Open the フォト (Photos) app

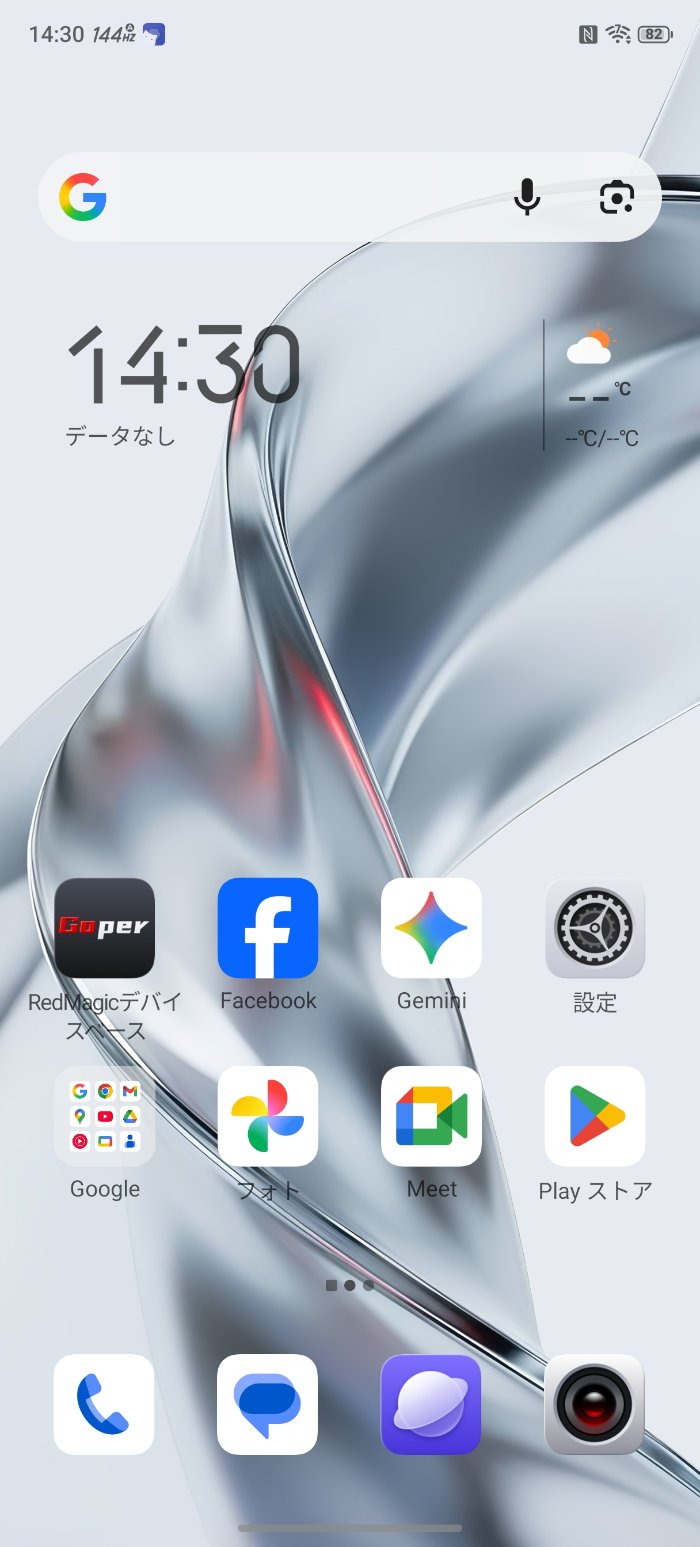268,1116
